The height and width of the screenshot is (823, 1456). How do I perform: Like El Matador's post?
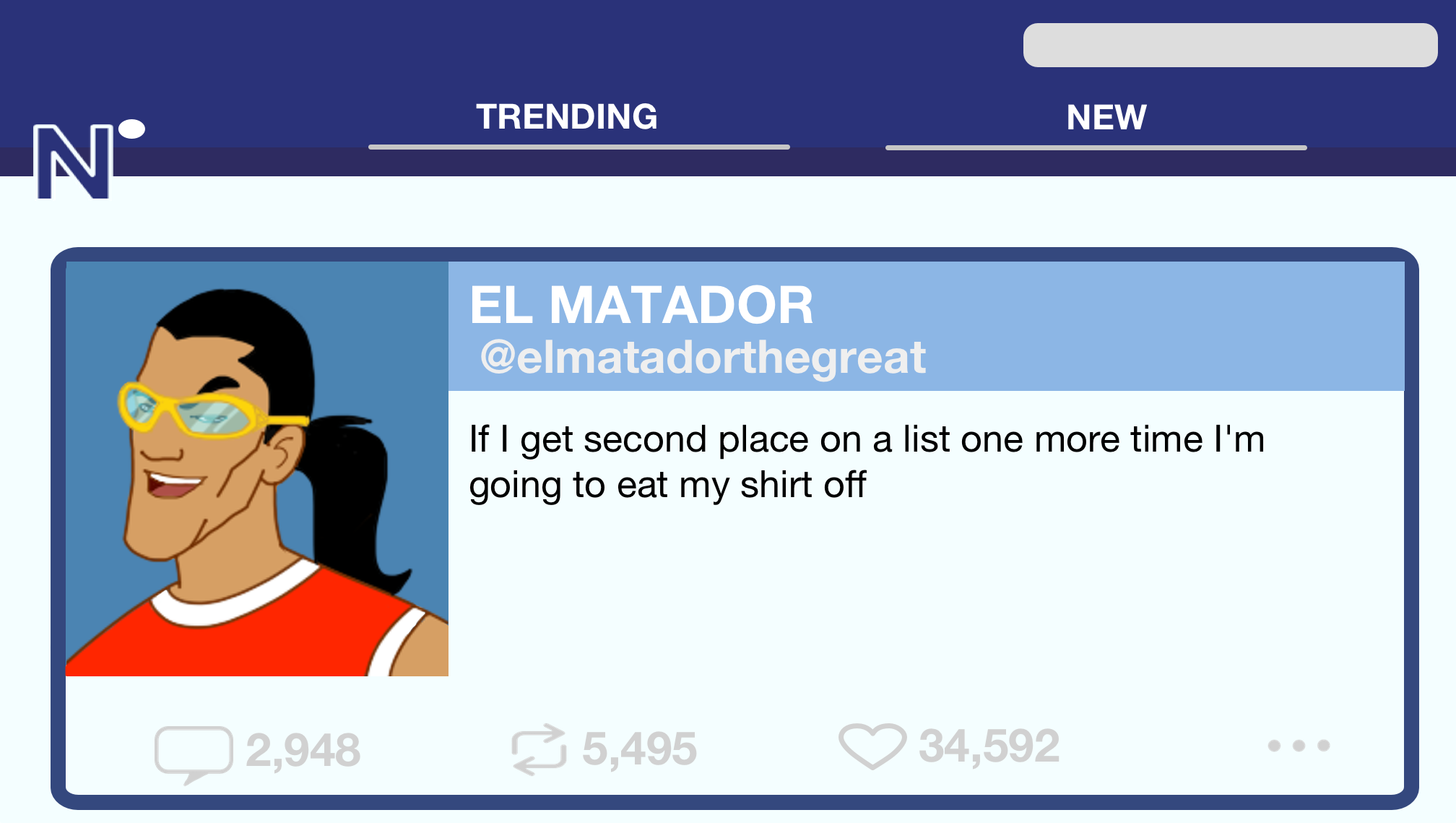point(872,746)
